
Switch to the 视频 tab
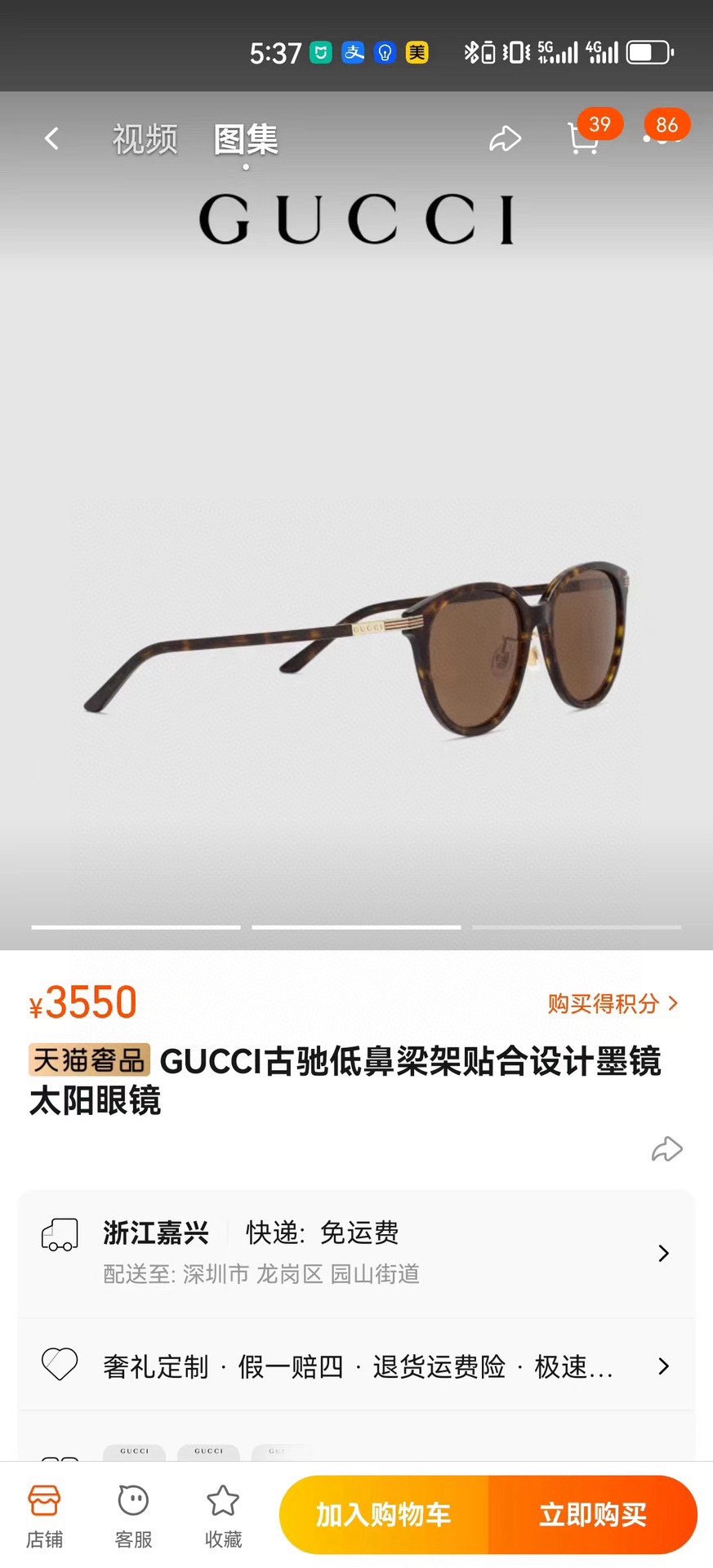(145, 139)
